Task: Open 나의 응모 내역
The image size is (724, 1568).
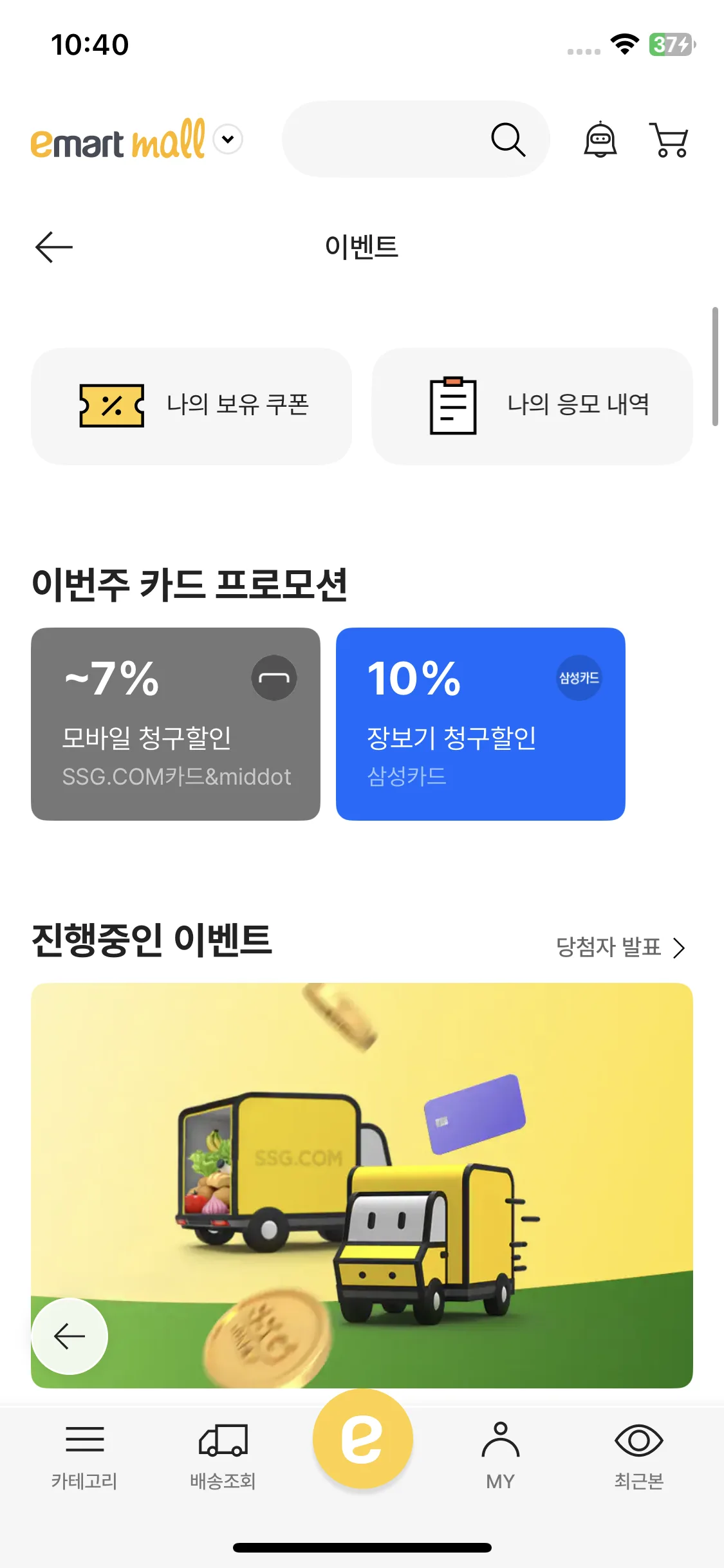Action: click(532, 406)
